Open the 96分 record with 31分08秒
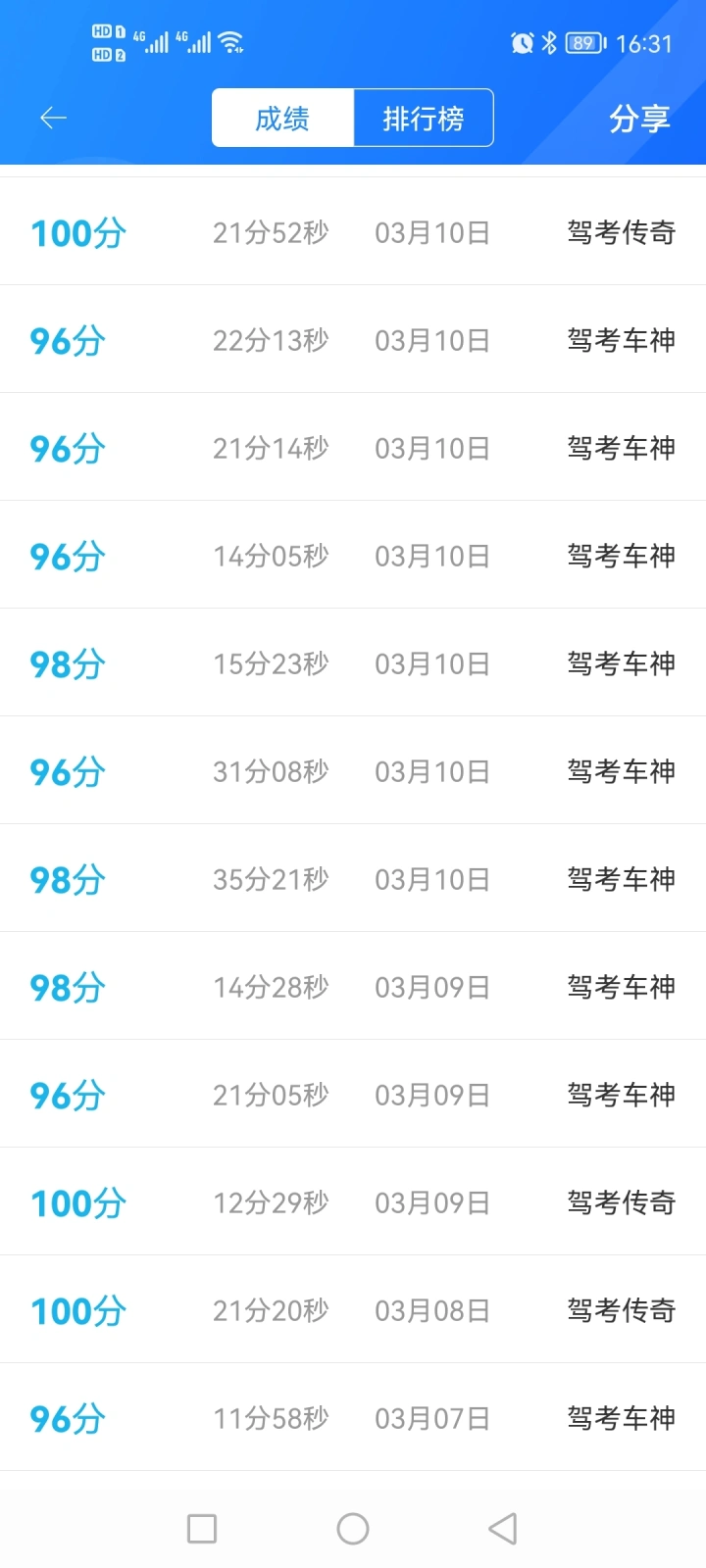Viewport: 706px width, 1568px height. click(x=353, y=771)
